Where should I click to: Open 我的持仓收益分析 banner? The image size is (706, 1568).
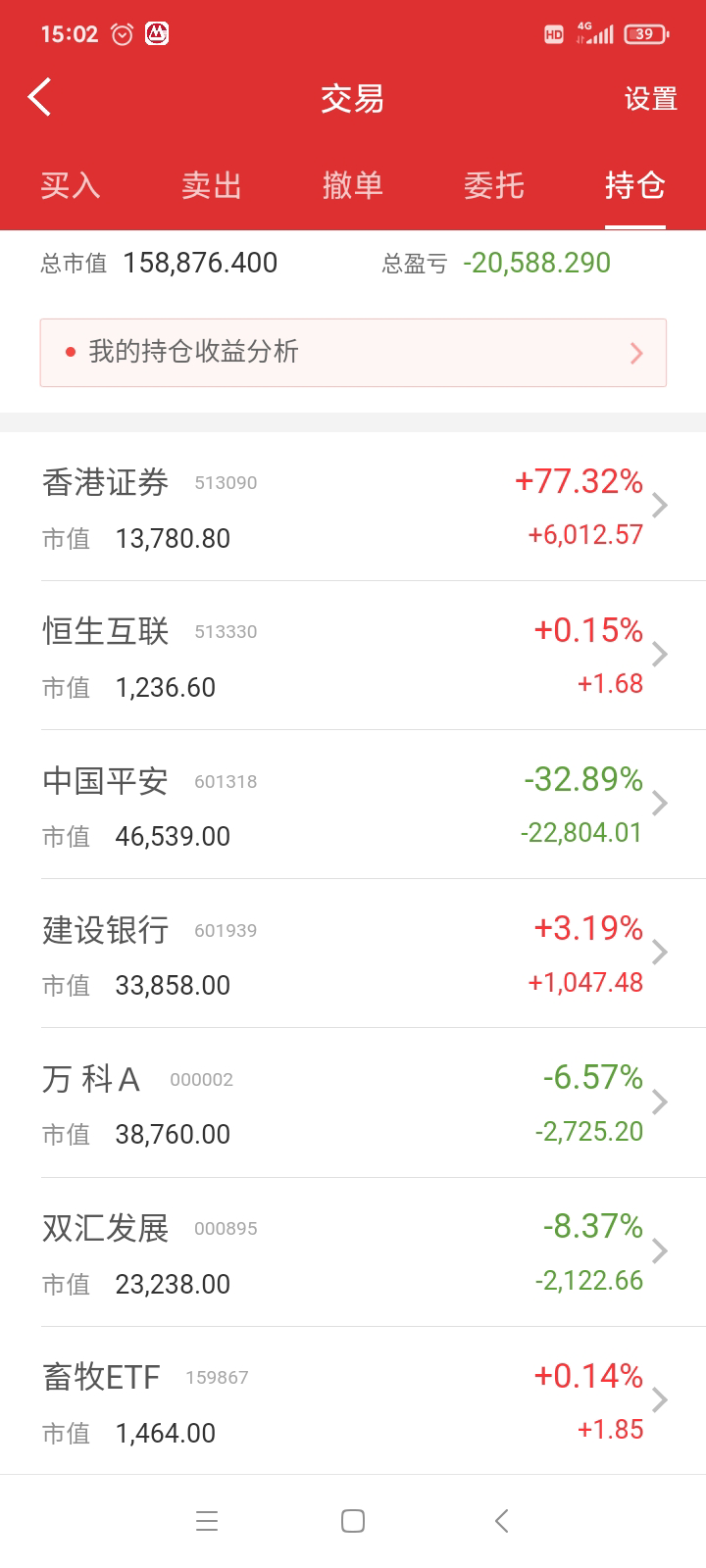[353, 353]
